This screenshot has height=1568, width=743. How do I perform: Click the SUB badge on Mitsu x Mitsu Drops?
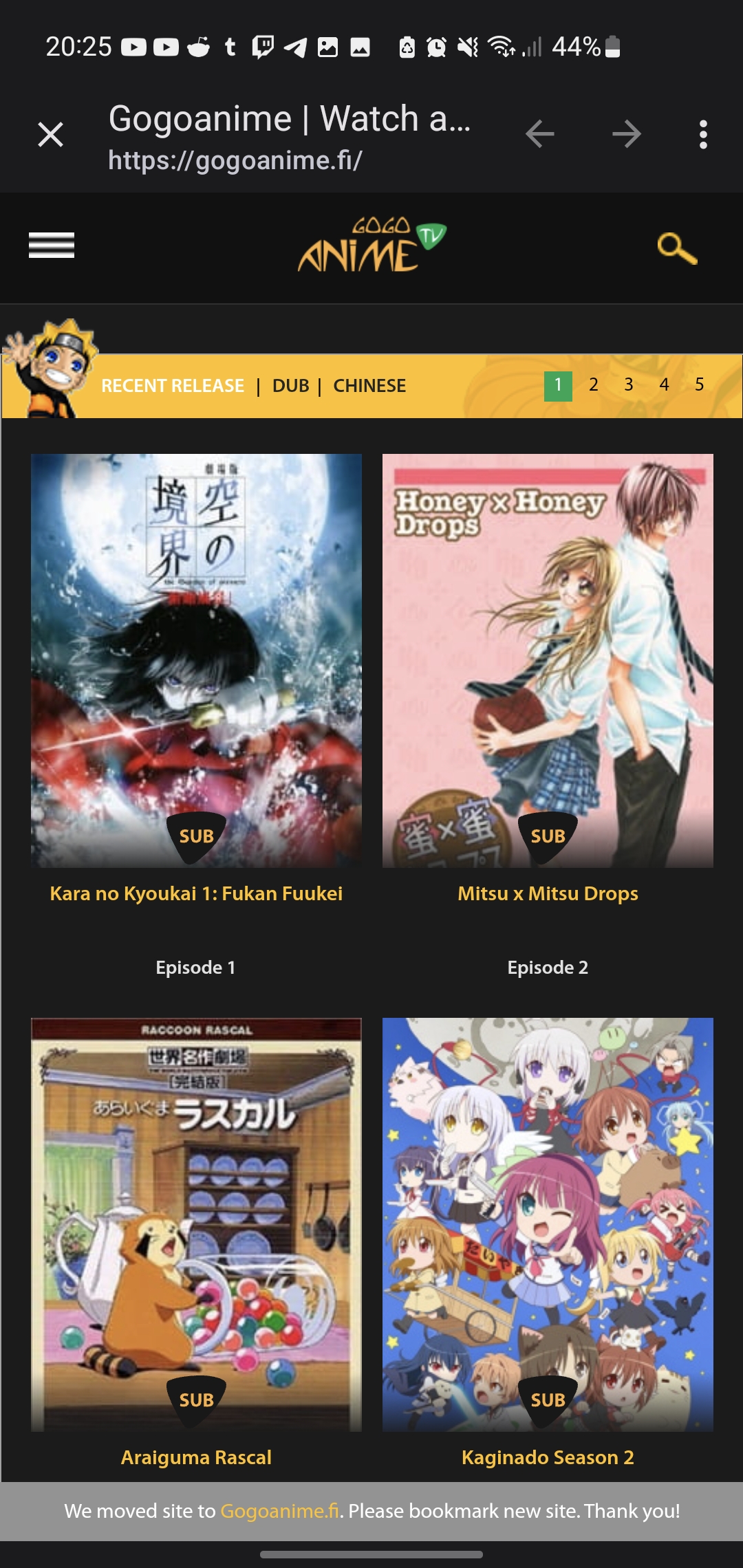pos(548,836)
